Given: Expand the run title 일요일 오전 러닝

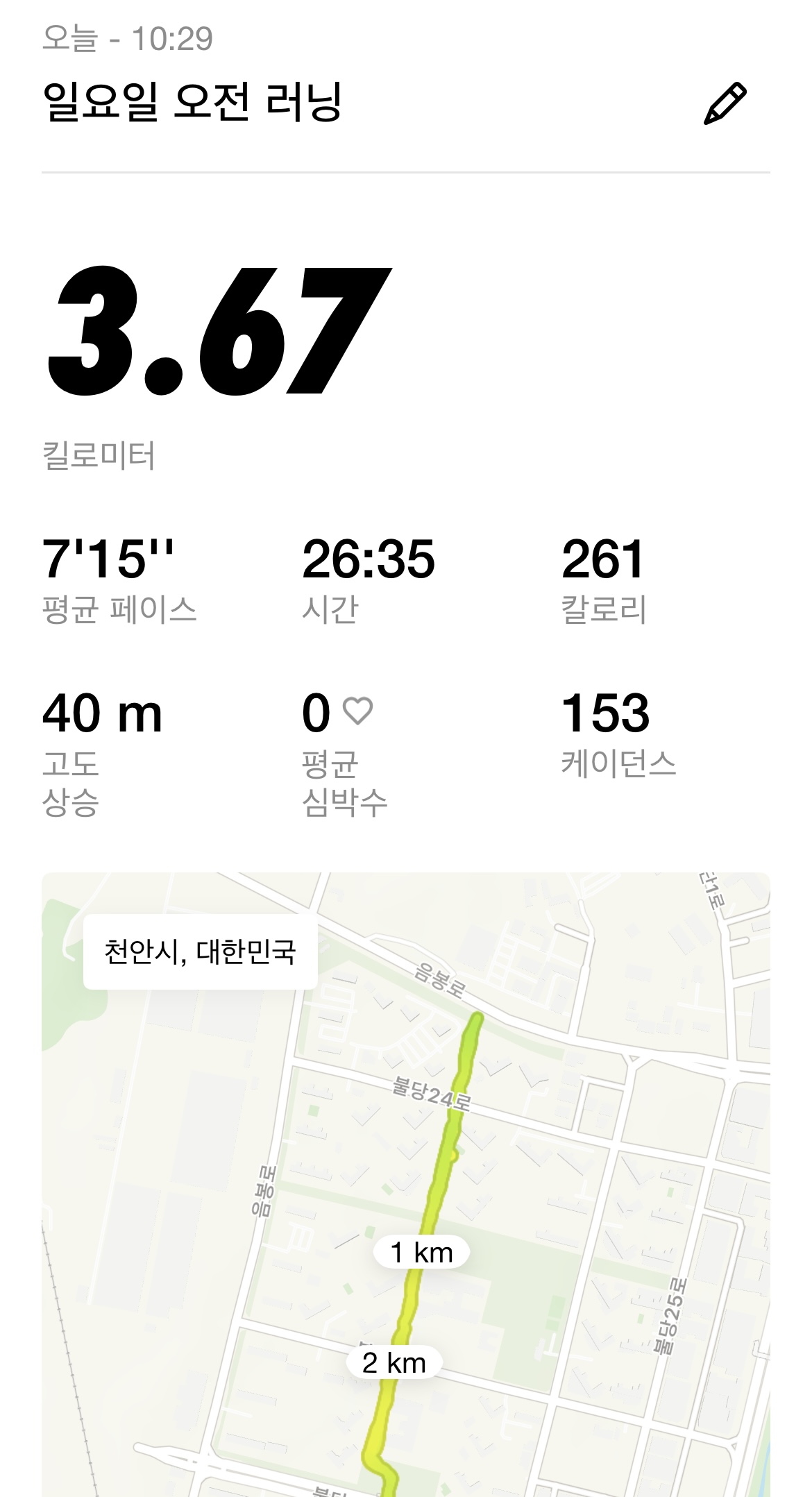Looking at the screenshot, I should tap(195, 102).
